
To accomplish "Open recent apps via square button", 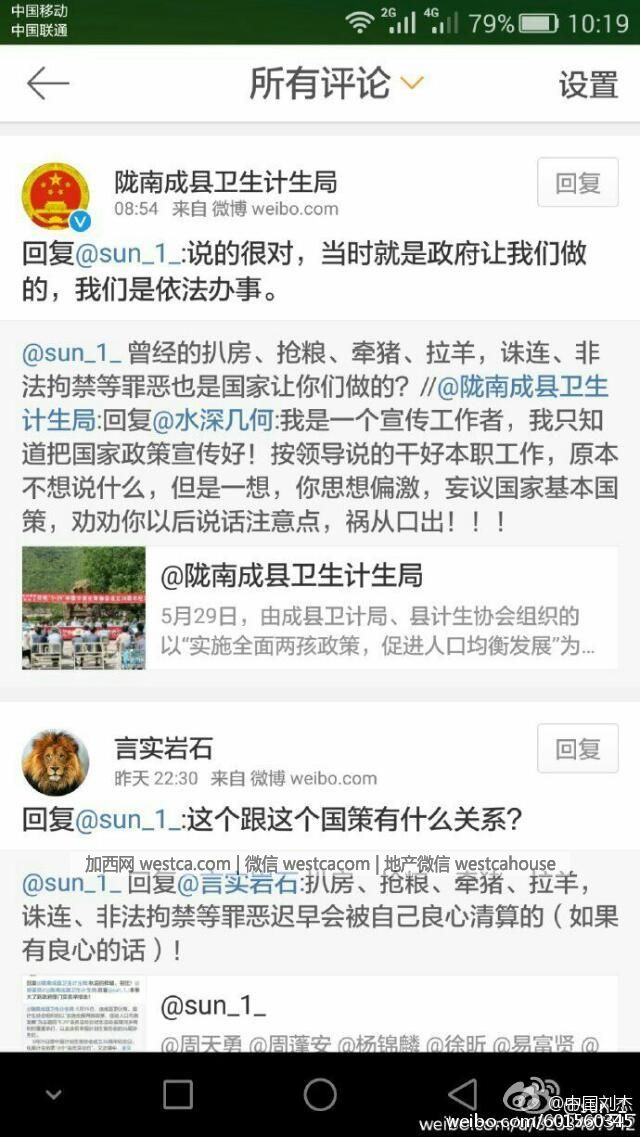I will pyautogui.click(x=177, y=1094).
